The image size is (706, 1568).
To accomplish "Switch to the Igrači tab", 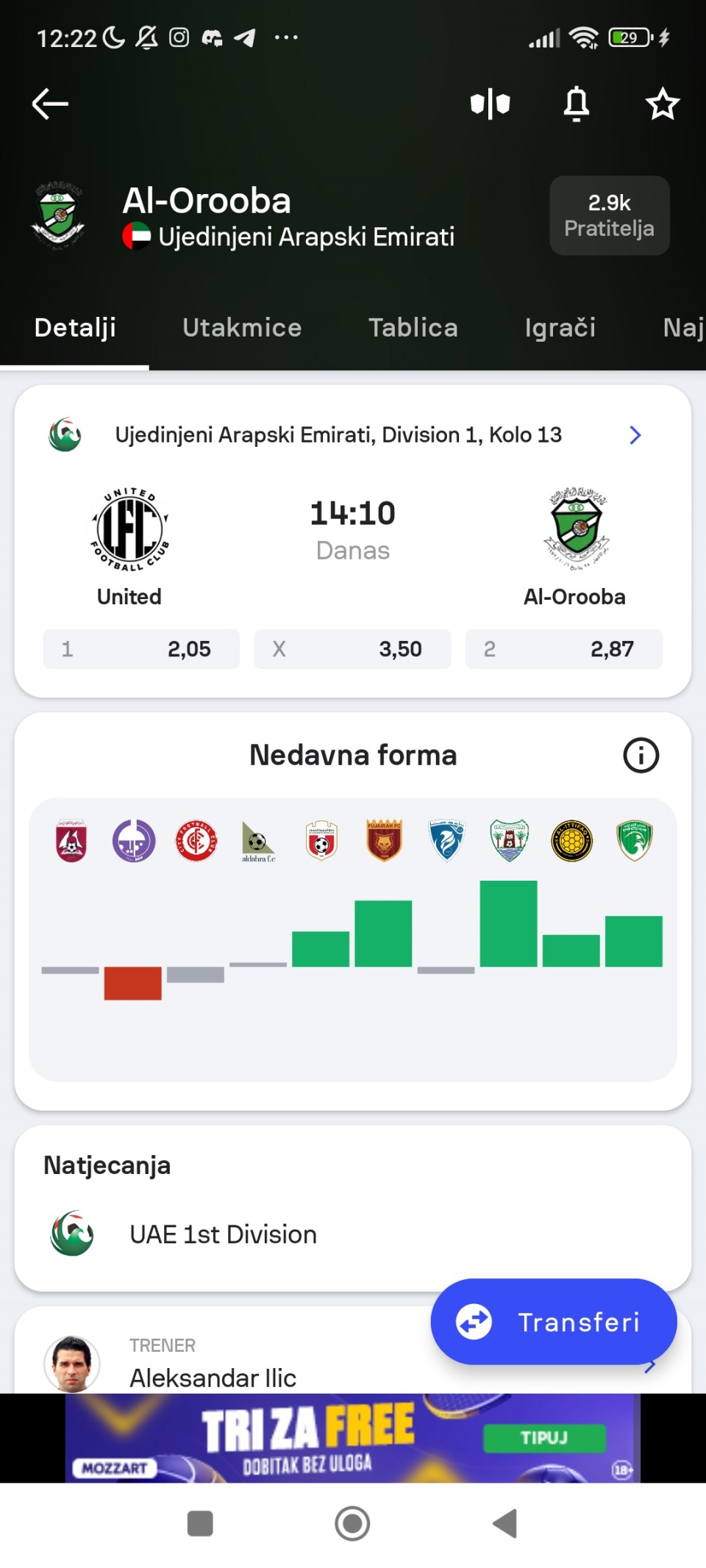I will tap(560, 328).
